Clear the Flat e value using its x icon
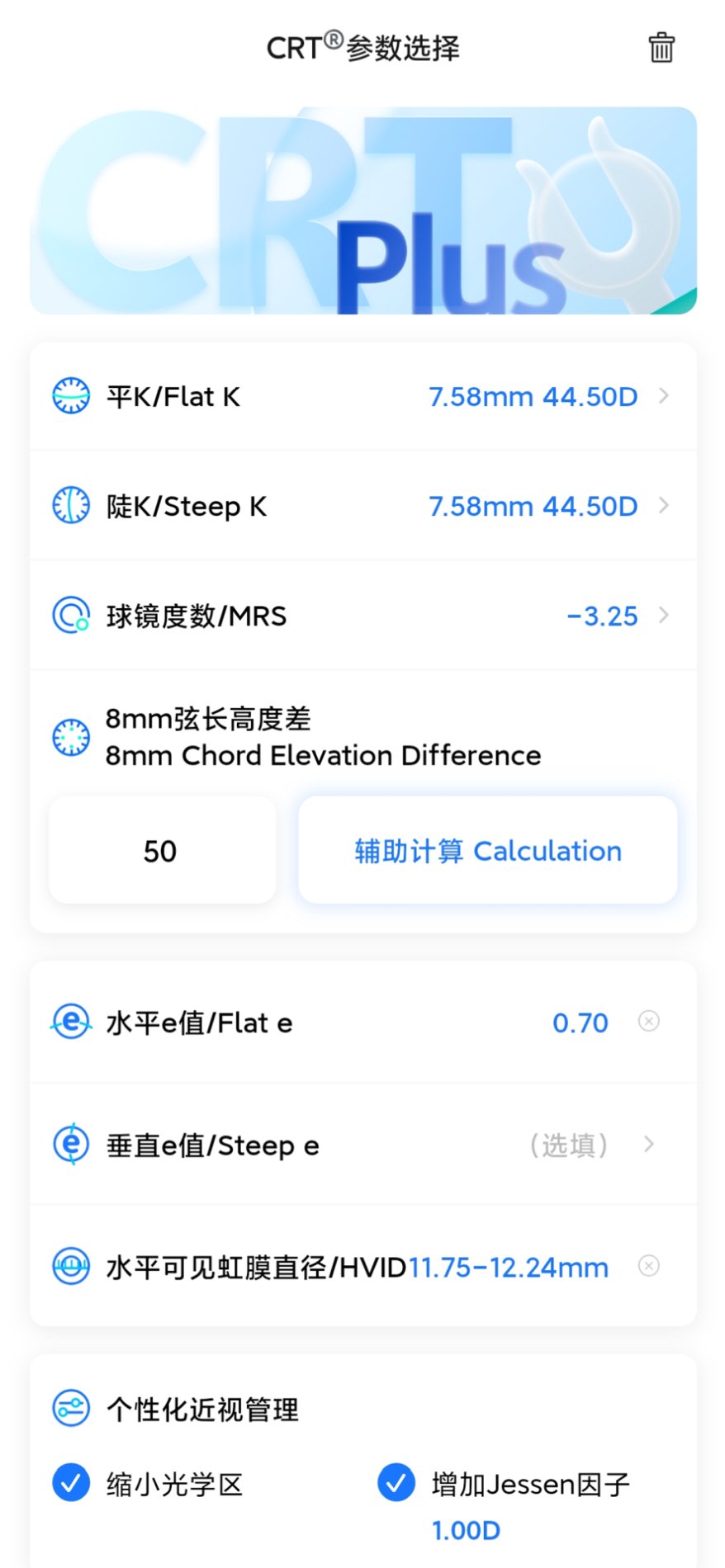Image resolution: width=725 pixels, height=1568 pixels. coord(649,1022)
